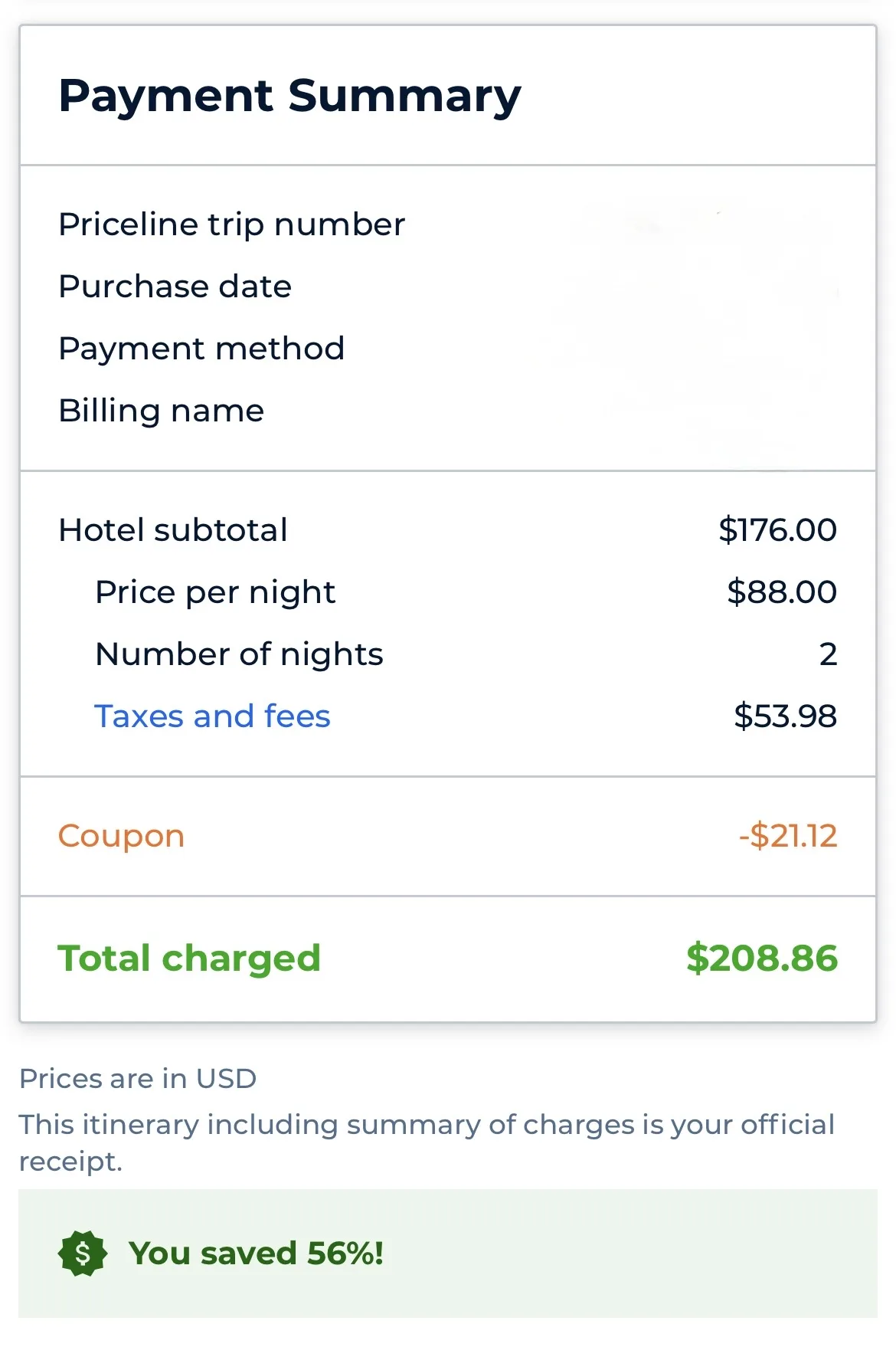
Task: Select the Hotel subtotal amount $176.00
Action: pos(777,529)
